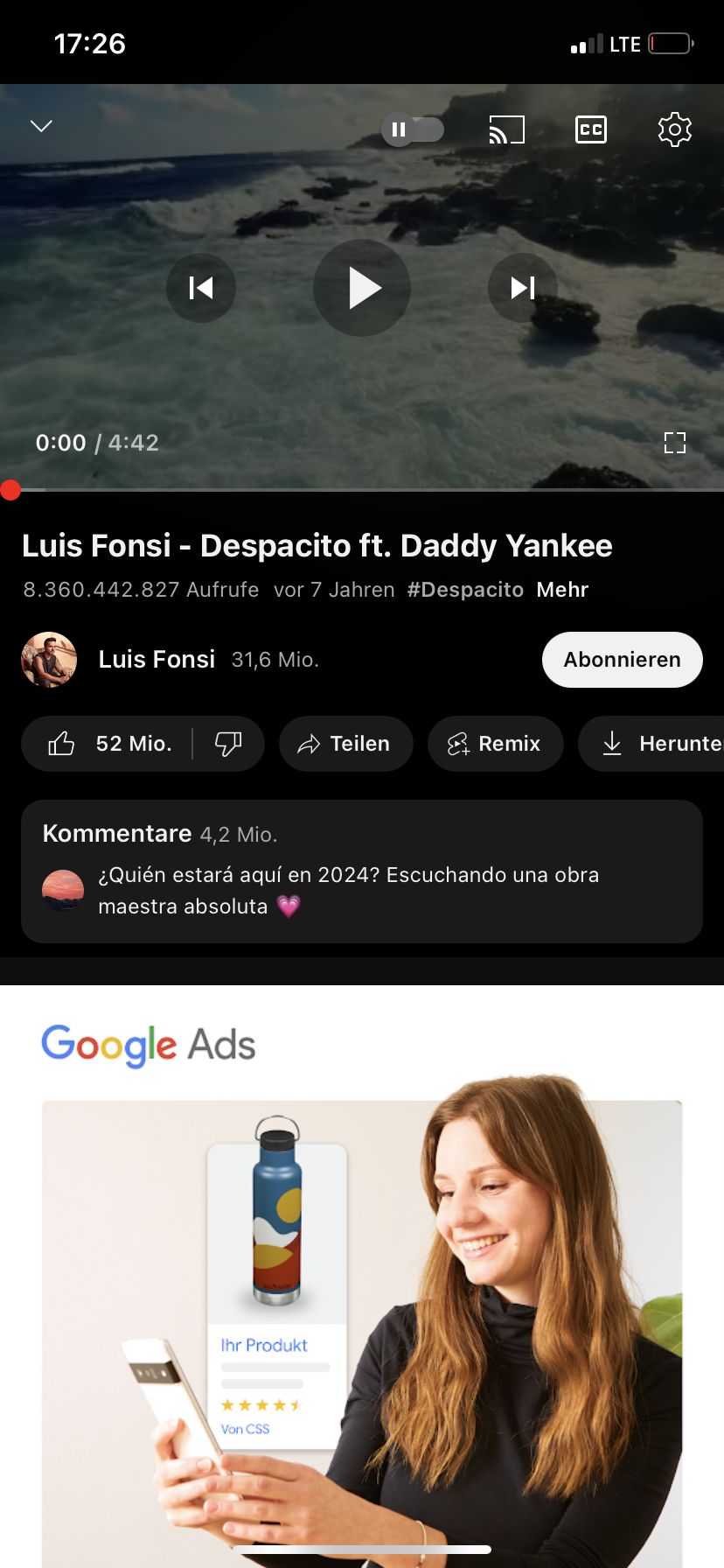The width and height of the screenshot is (724, 1568).
Task: Subscribe with the Abonnieren button
Action: pyautogui.click(x=622, y=660)
